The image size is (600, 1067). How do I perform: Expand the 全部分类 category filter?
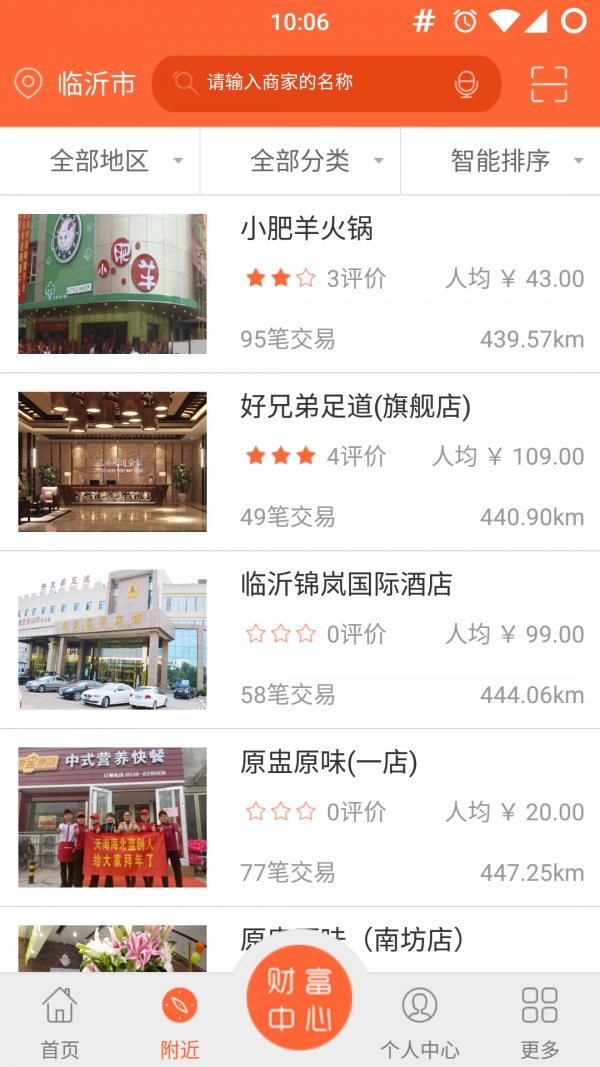point(300,161)
